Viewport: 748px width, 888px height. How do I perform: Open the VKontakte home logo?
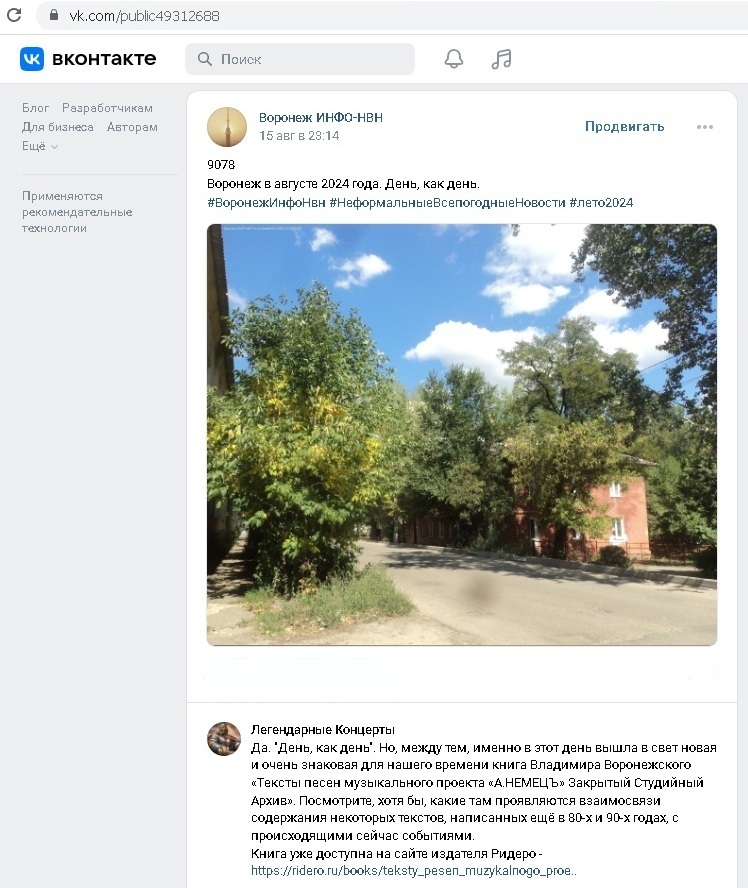(x=88, y=59)
